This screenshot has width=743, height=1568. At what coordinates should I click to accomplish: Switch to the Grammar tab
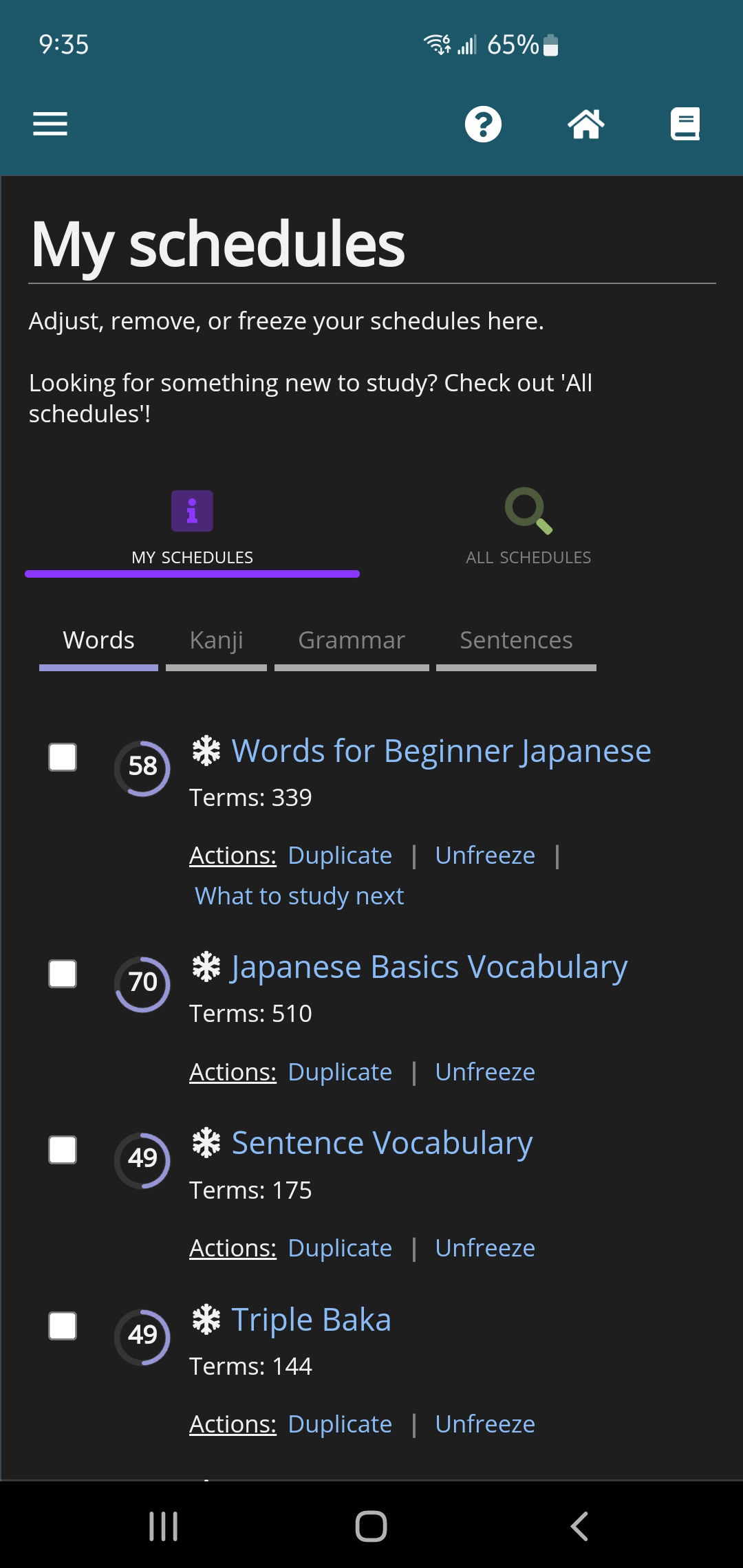tap(352, 641)
